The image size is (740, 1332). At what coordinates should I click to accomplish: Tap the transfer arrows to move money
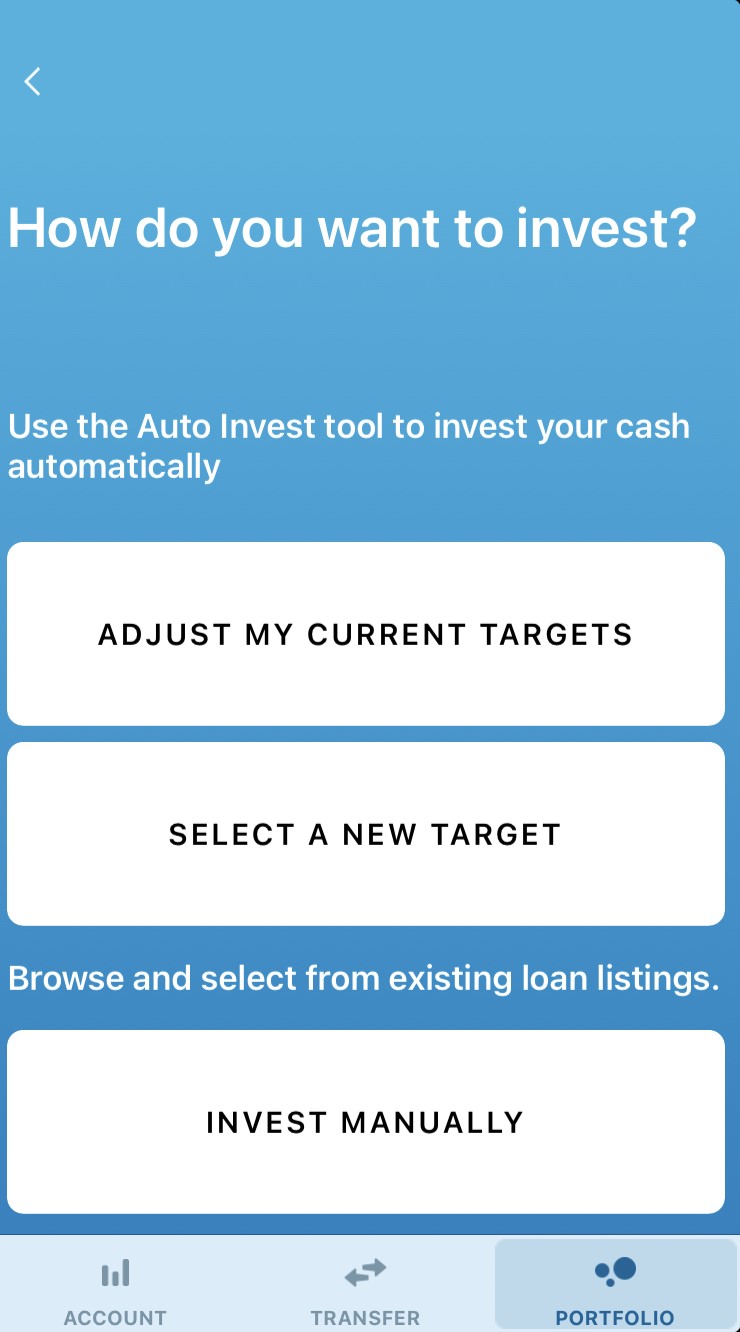tap(365, 1271)
